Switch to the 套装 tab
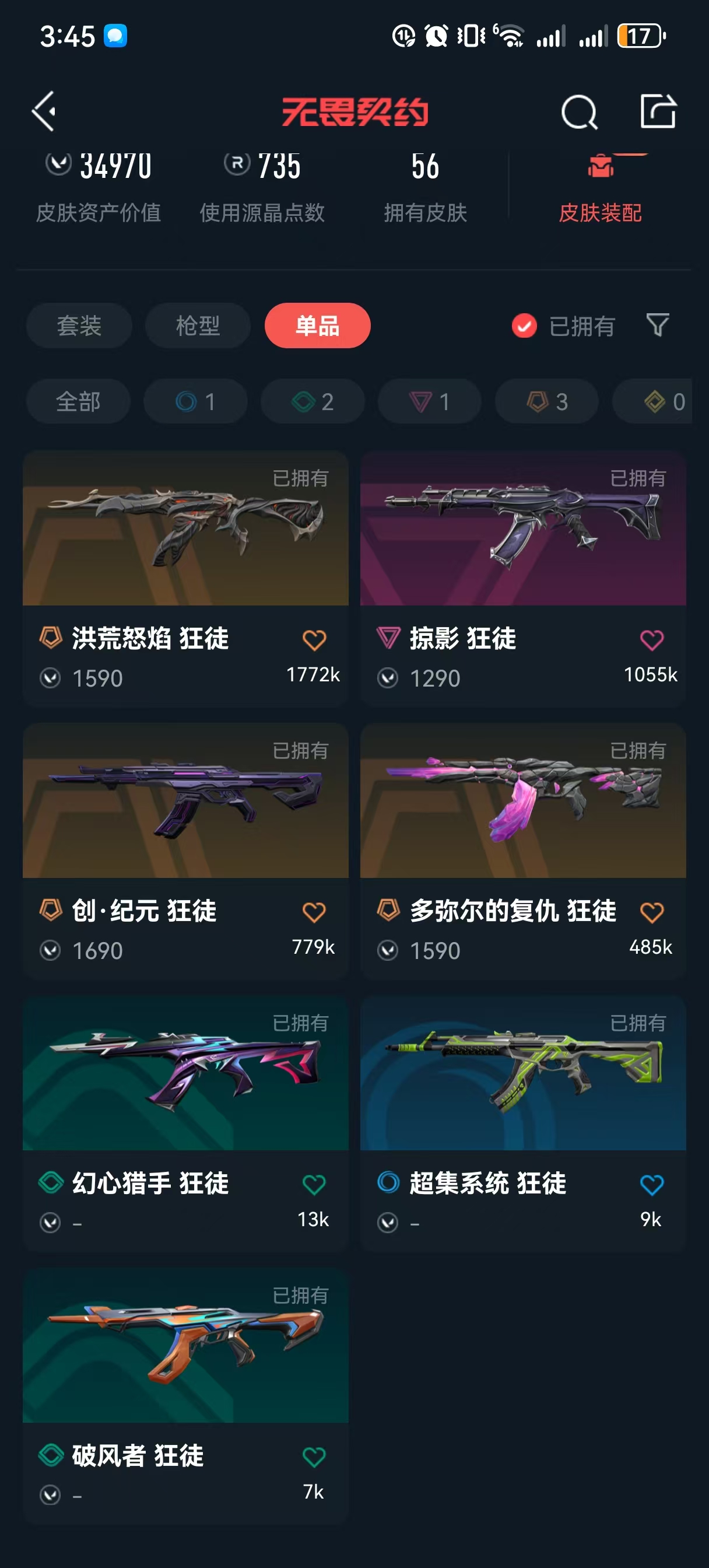This screenshot has height=1568, width=709. coord(79,325)
